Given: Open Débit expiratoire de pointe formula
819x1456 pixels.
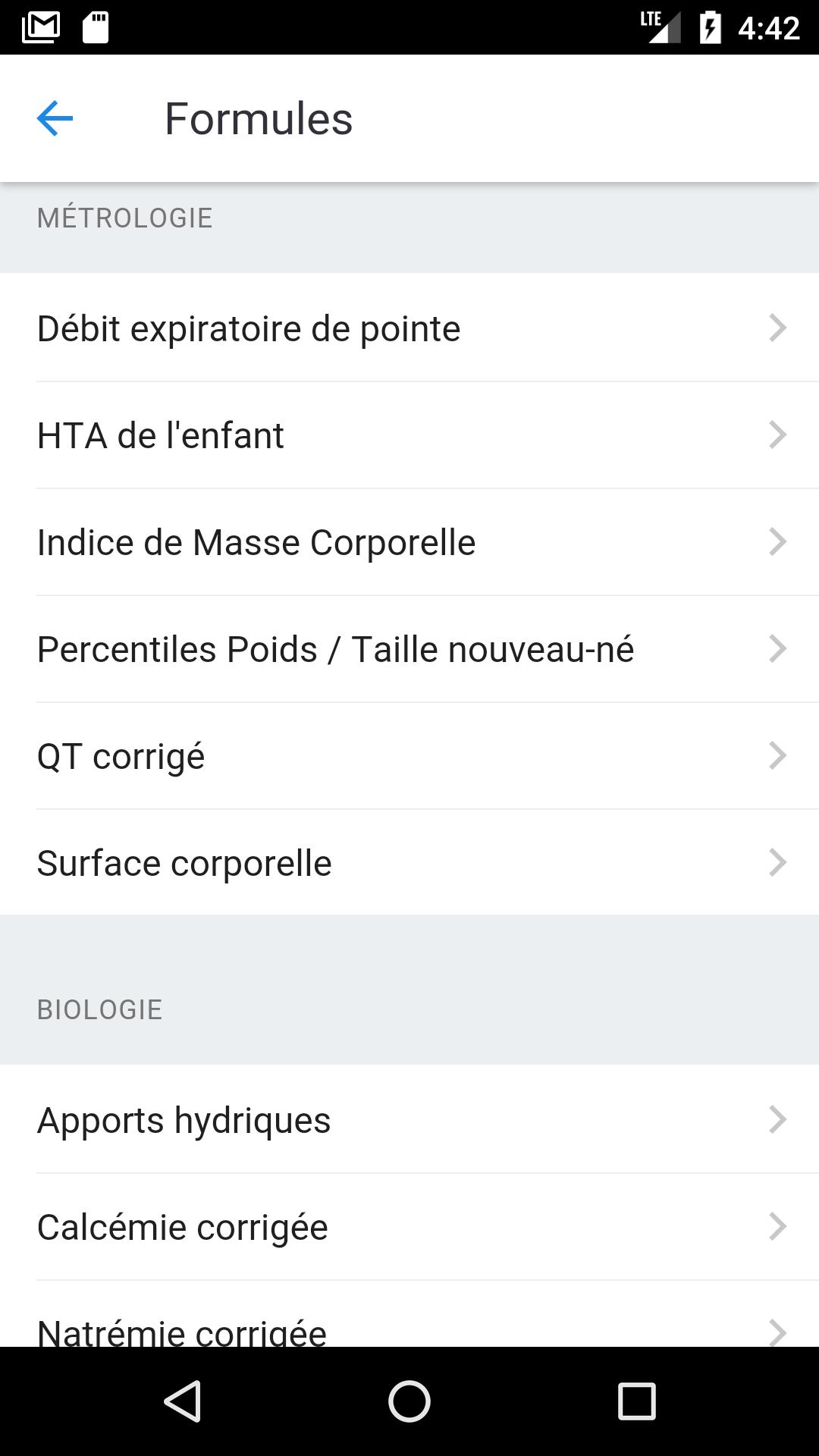Looking at the screenshot, I should click(409, 328).
